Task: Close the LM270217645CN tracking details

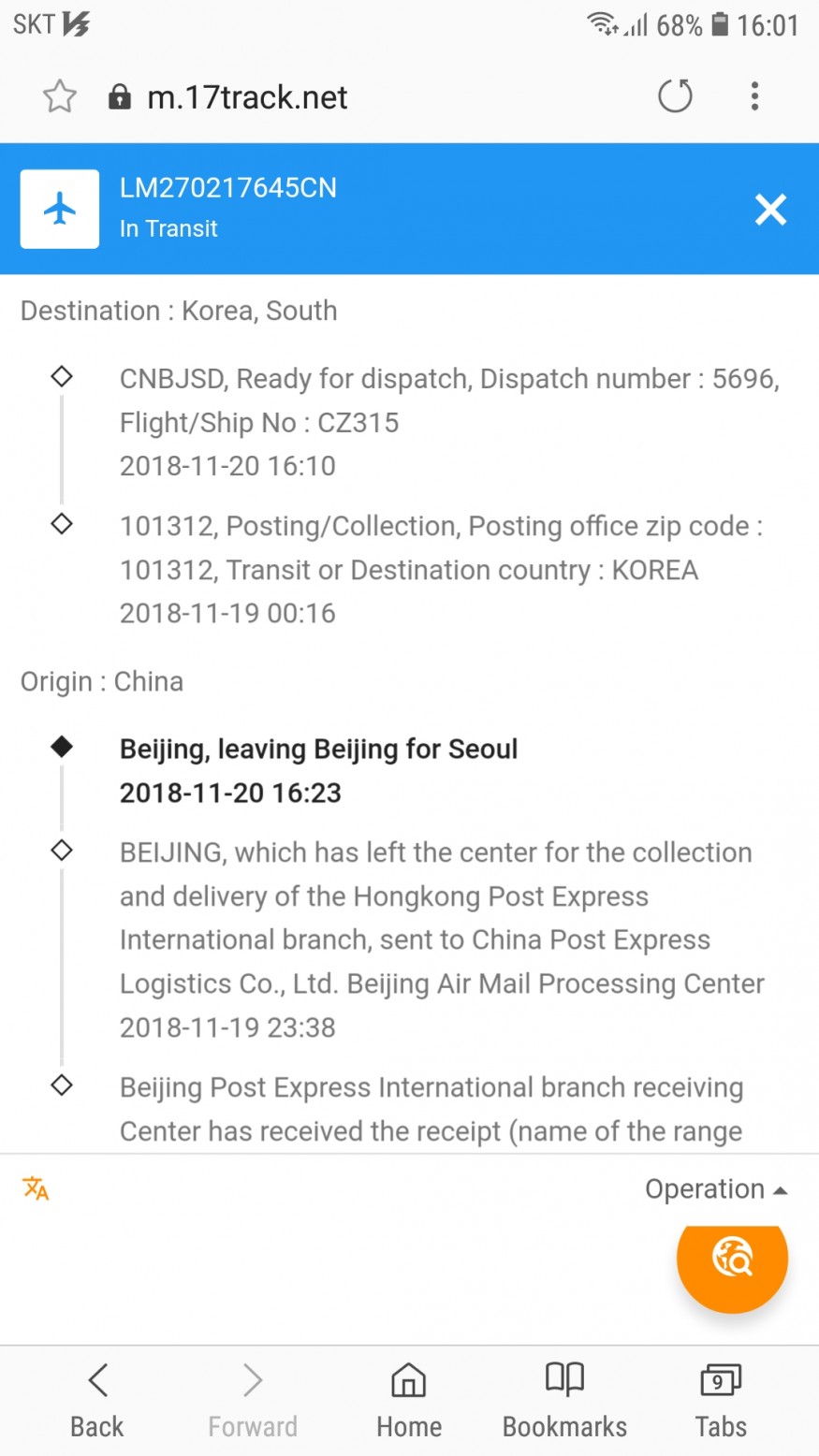Action: [770, 209]
